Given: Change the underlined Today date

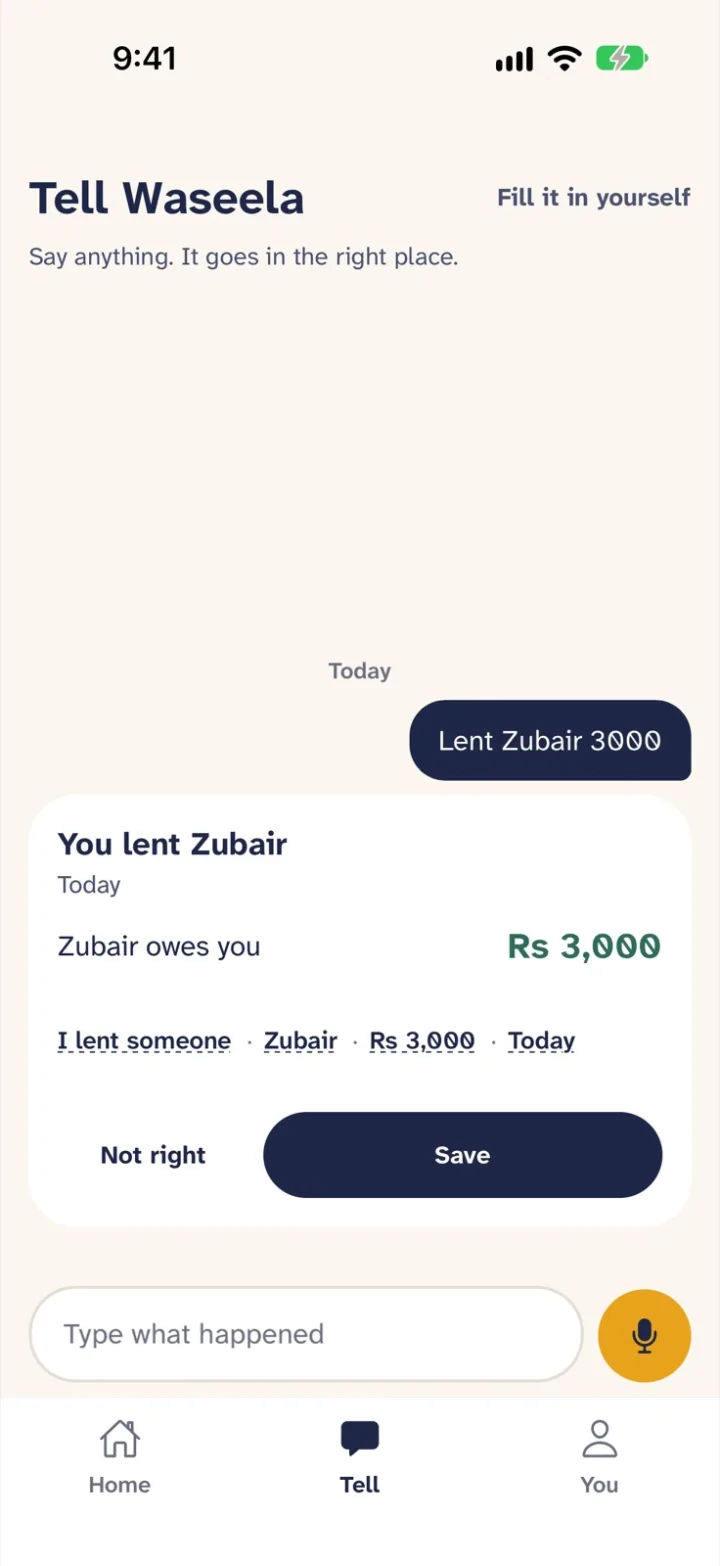Looking at the screenshot, I should click(x=541, y=1041).
